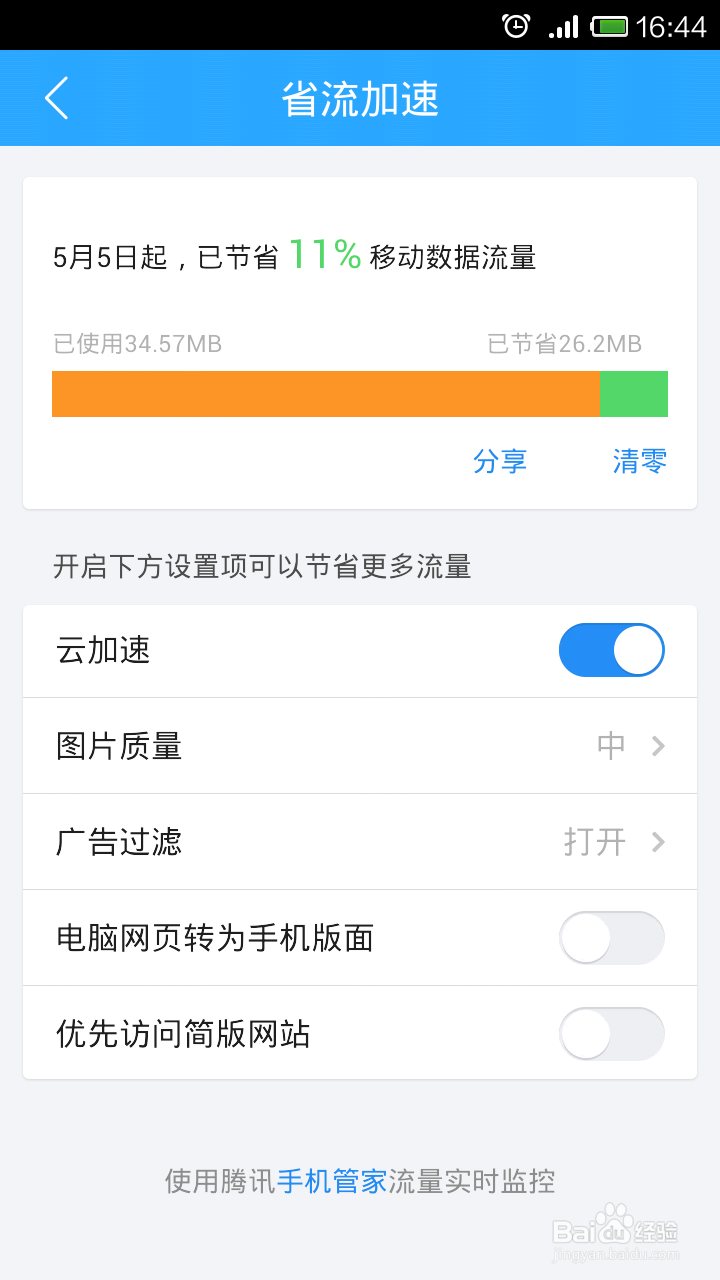Open the 图片质量 quality selector

point(360,746)
